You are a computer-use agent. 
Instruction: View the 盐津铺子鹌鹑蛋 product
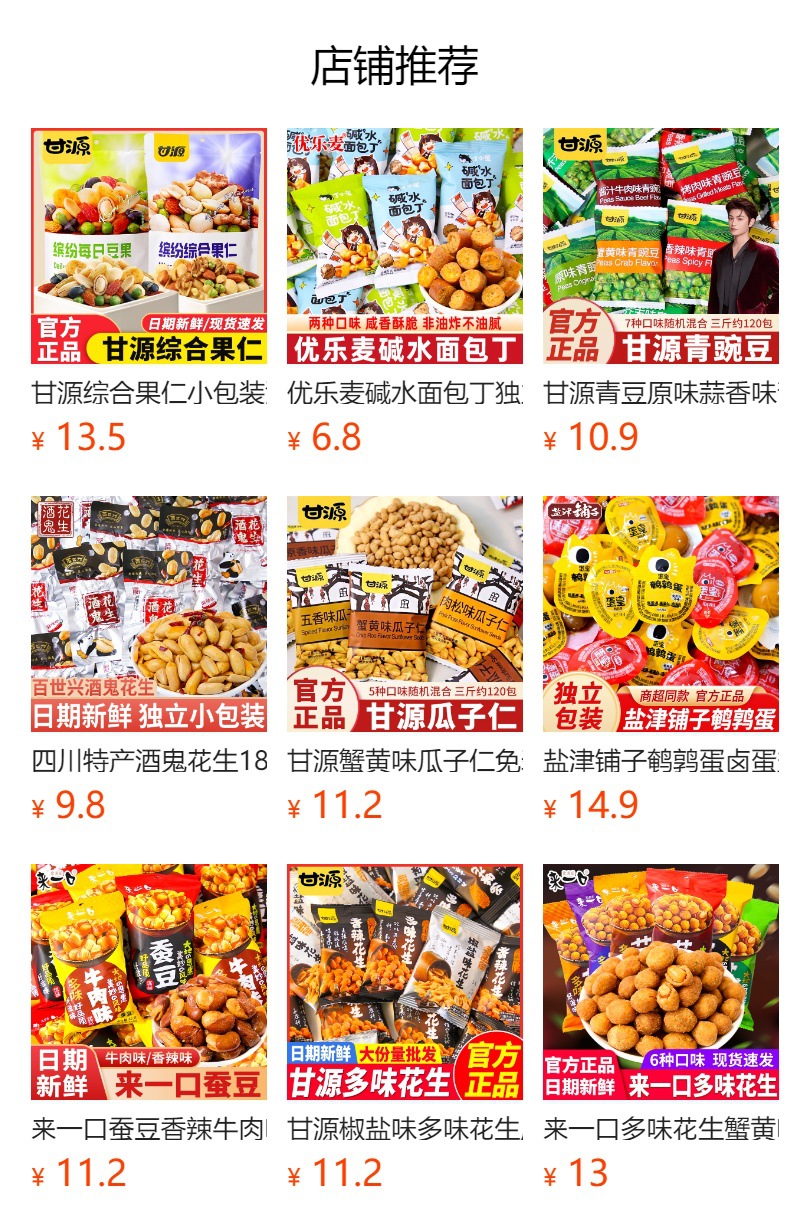click(661, 660)
